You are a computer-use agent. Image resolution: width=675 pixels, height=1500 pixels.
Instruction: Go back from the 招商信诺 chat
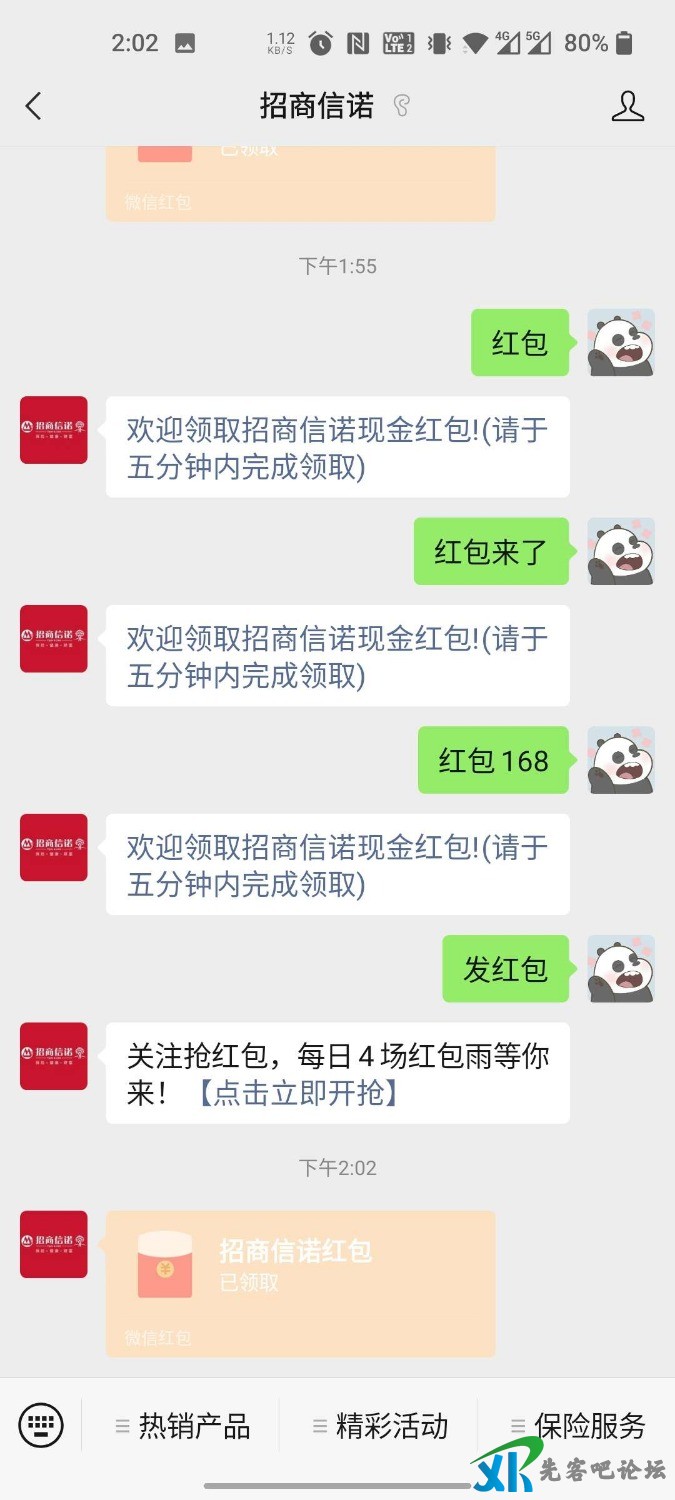click(34, 106)
